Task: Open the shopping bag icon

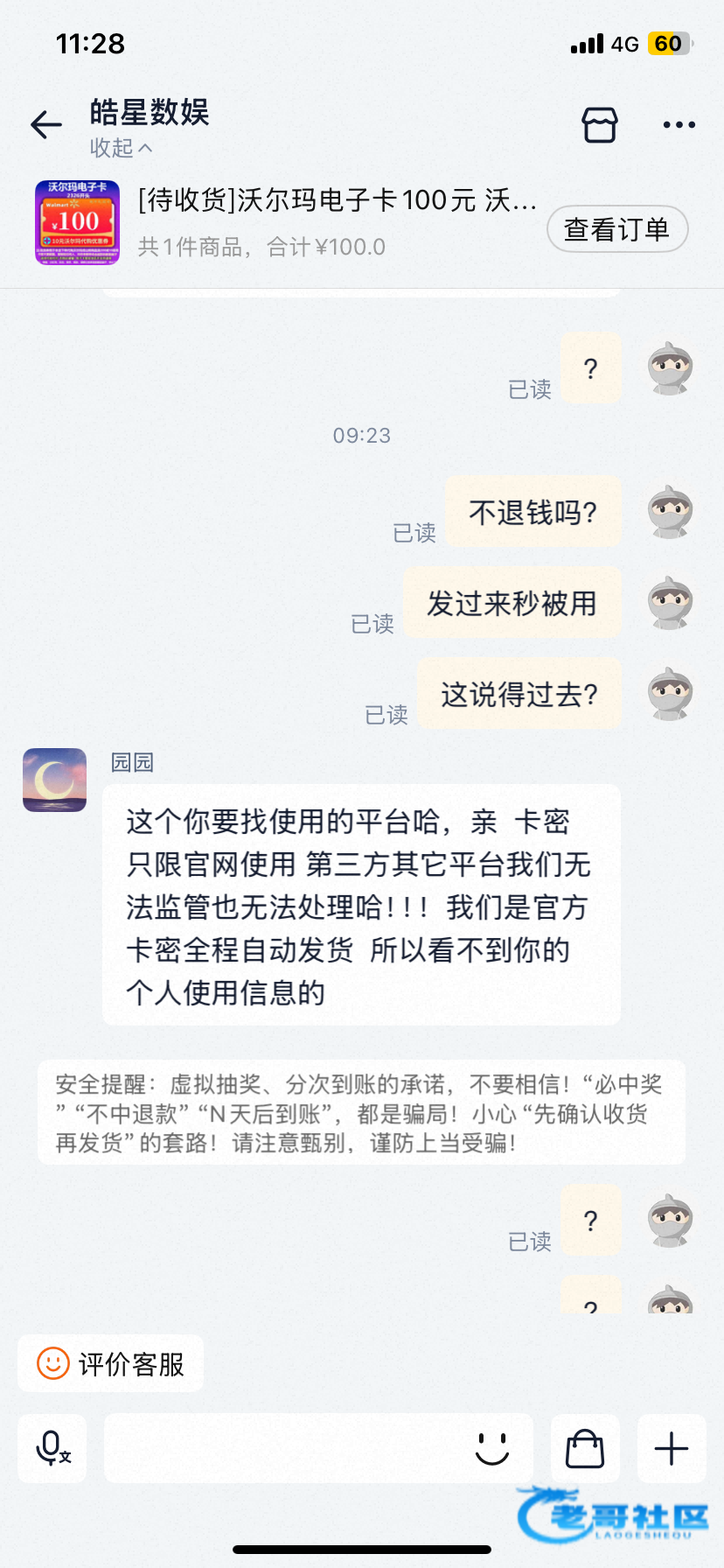Action: click(585, 1448)
